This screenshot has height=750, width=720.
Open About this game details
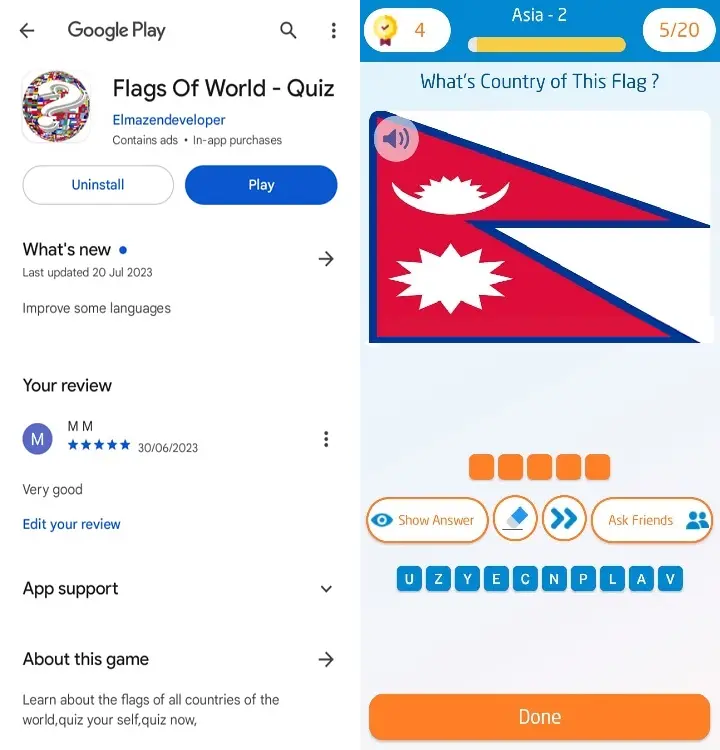[x=325, y=659]
